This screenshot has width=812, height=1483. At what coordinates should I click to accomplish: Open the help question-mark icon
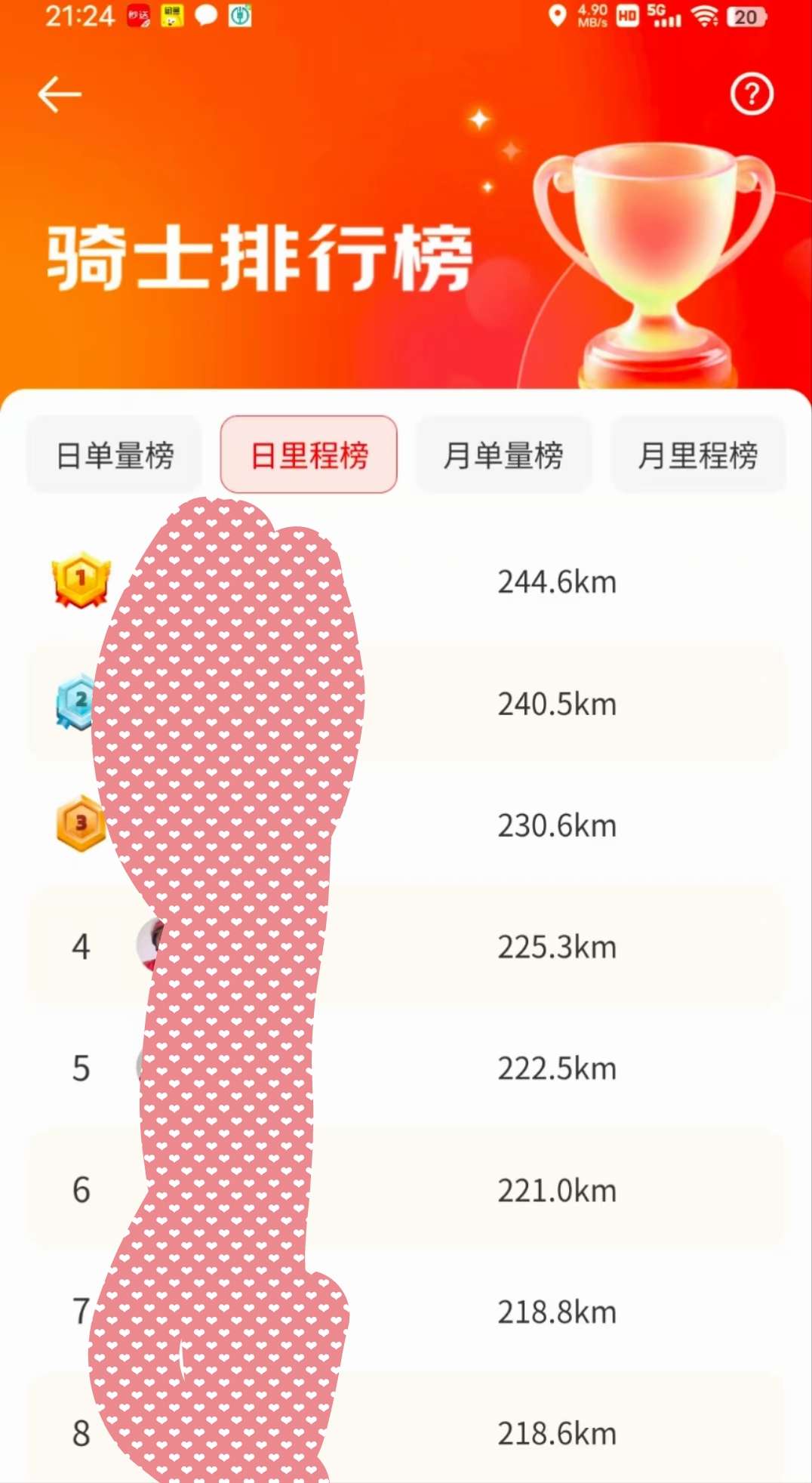pos(751,94)
